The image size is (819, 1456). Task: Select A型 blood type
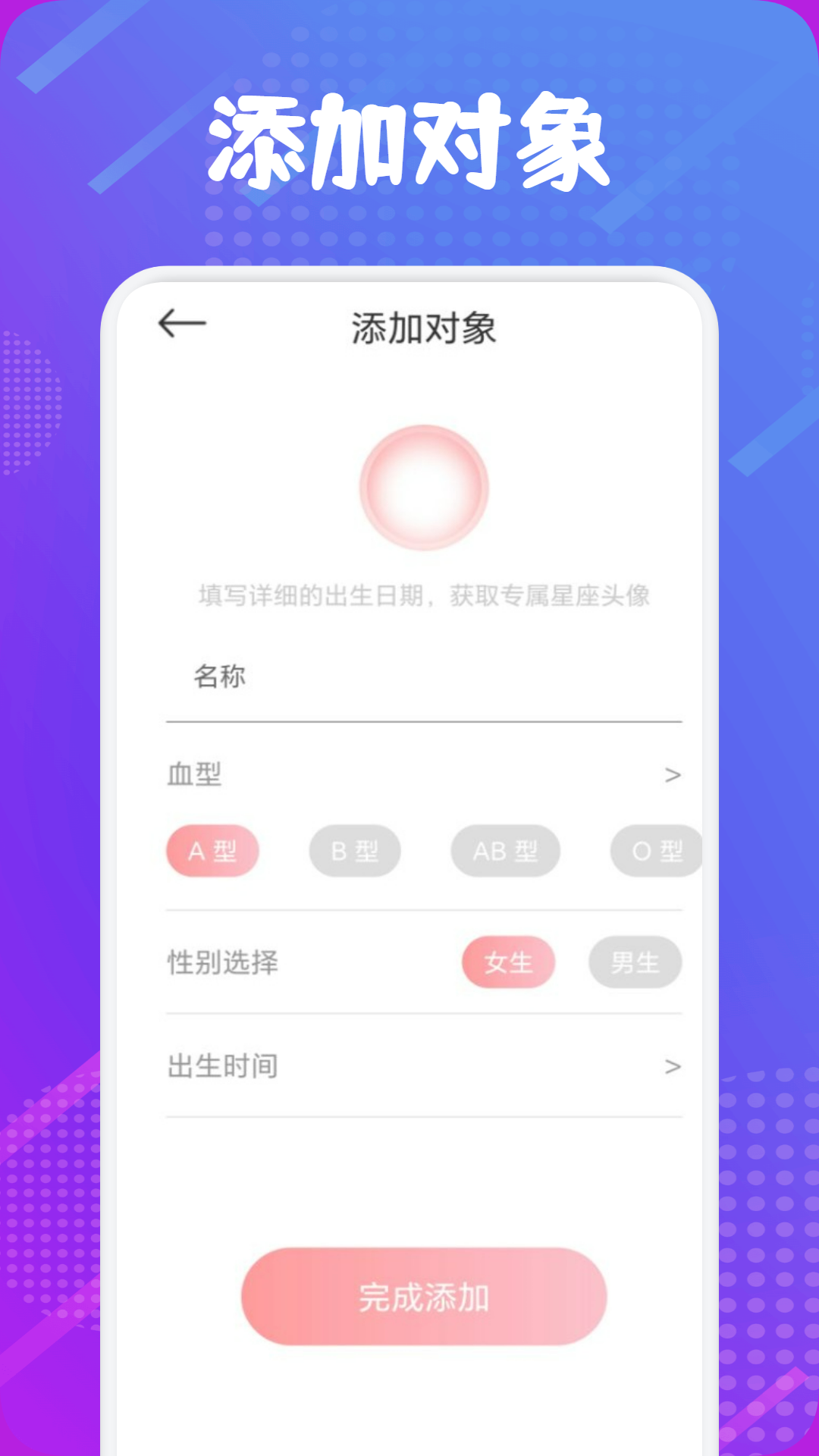213,851
